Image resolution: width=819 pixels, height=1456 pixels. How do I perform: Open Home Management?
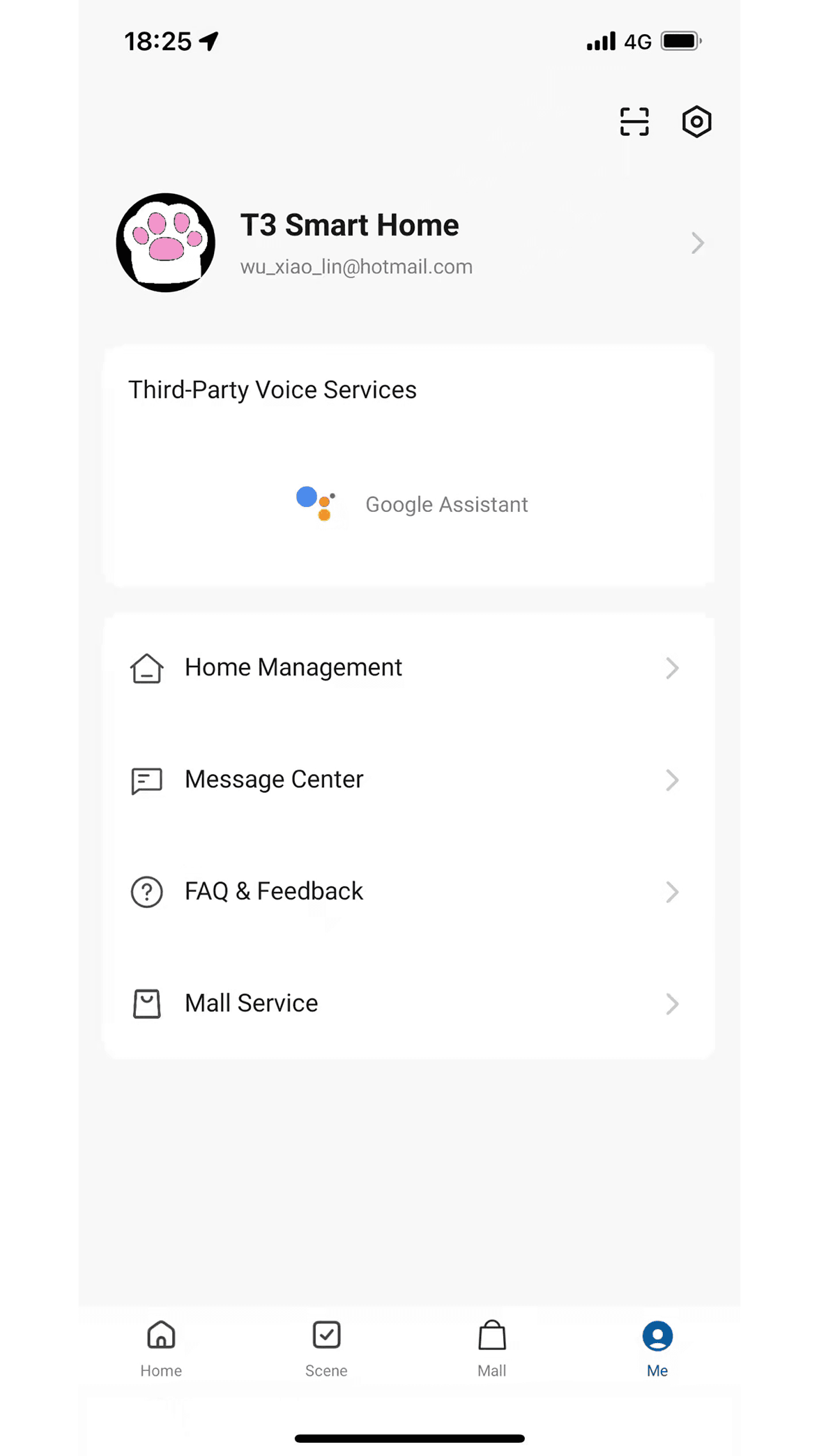(x=410, y=668)
